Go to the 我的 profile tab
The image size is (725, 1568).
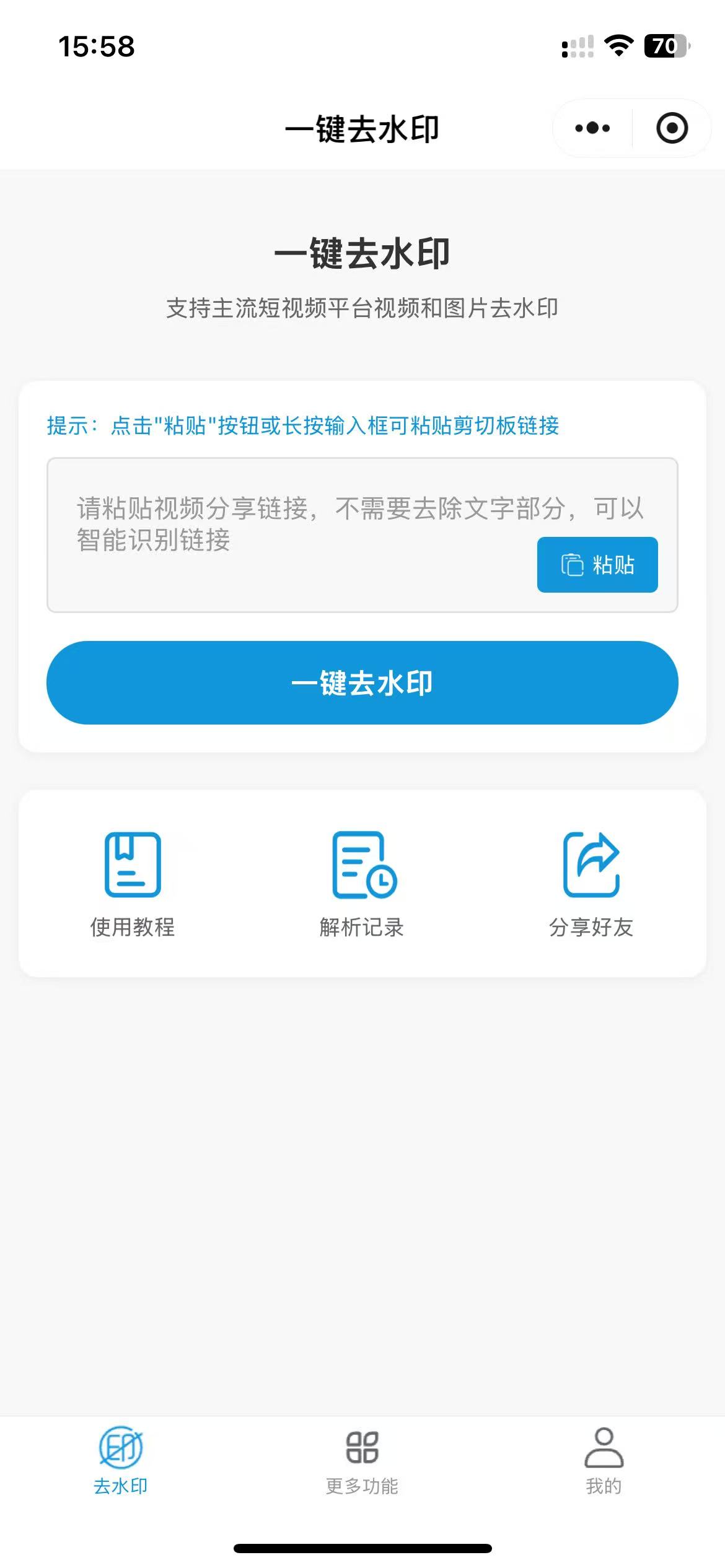coord(604,1461)
